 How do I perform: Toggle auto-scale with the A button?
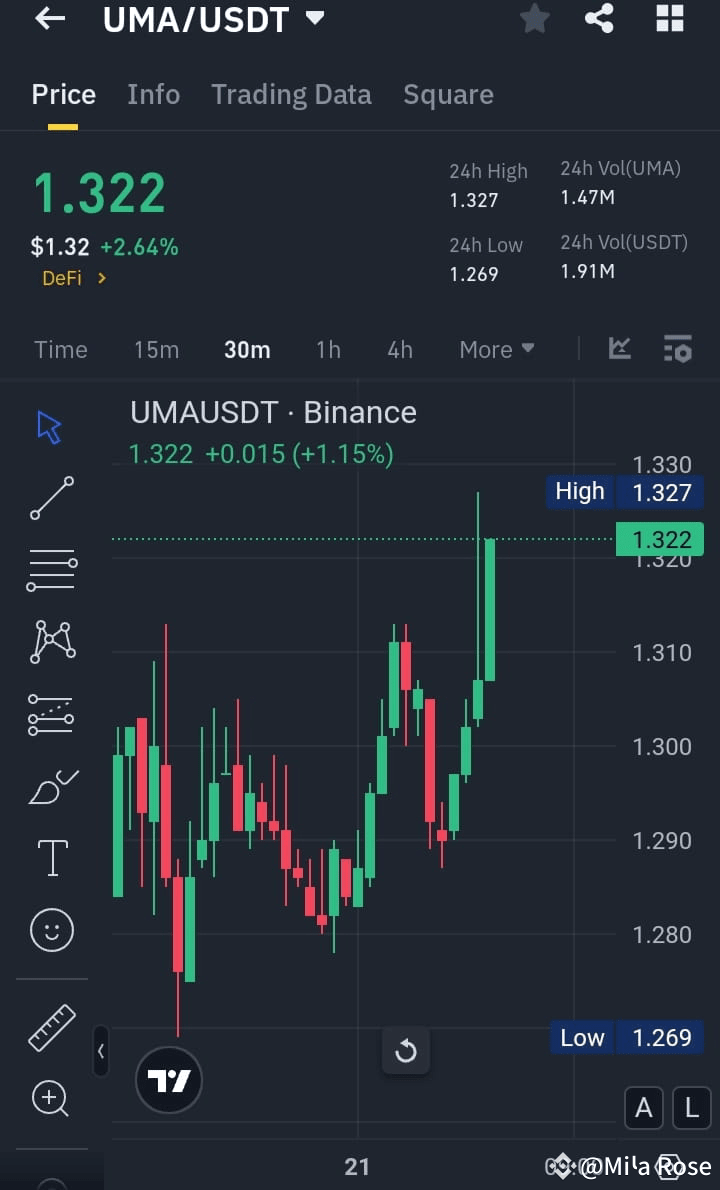pyautogui.click(x=643, y=1108)
